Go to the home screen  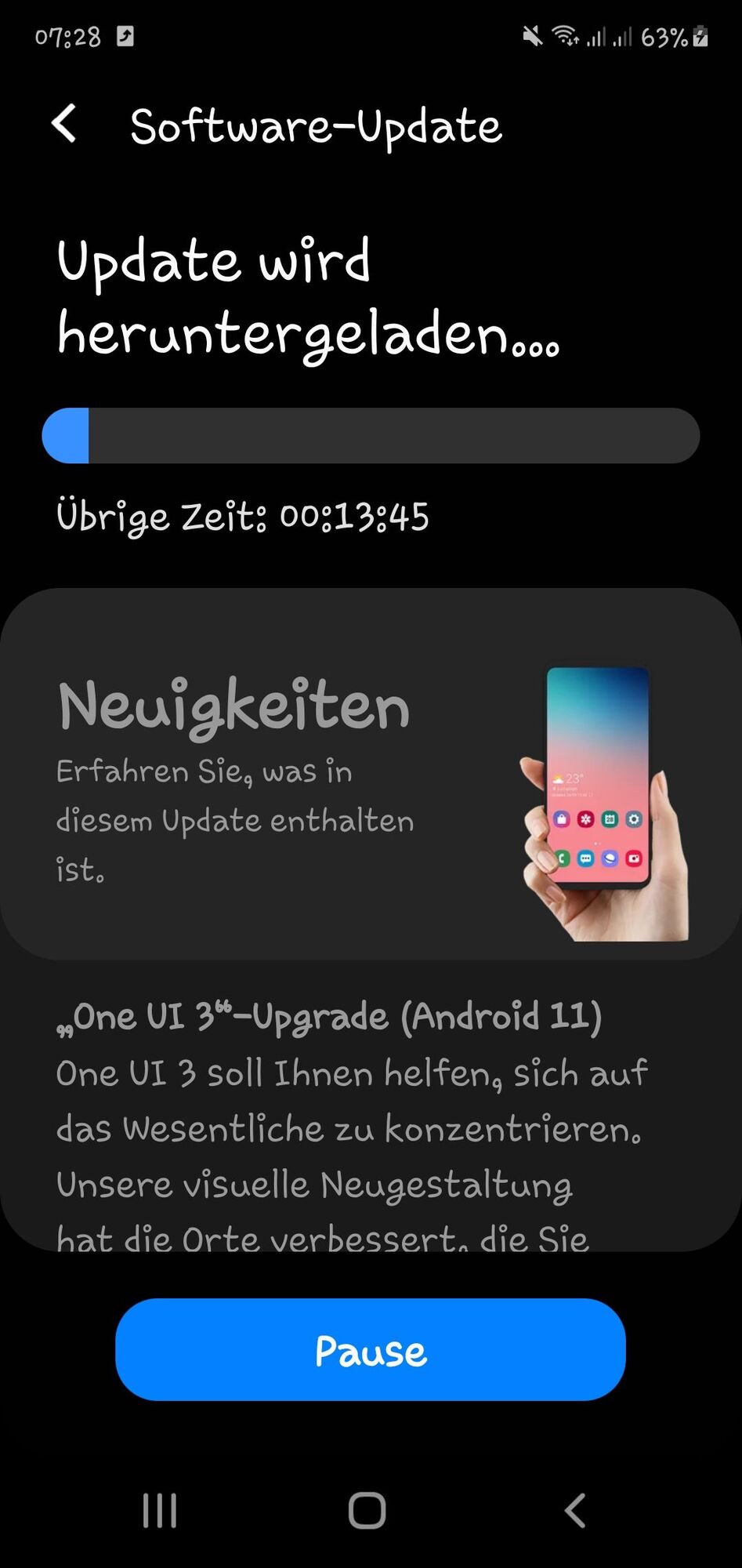[367, 1510]
